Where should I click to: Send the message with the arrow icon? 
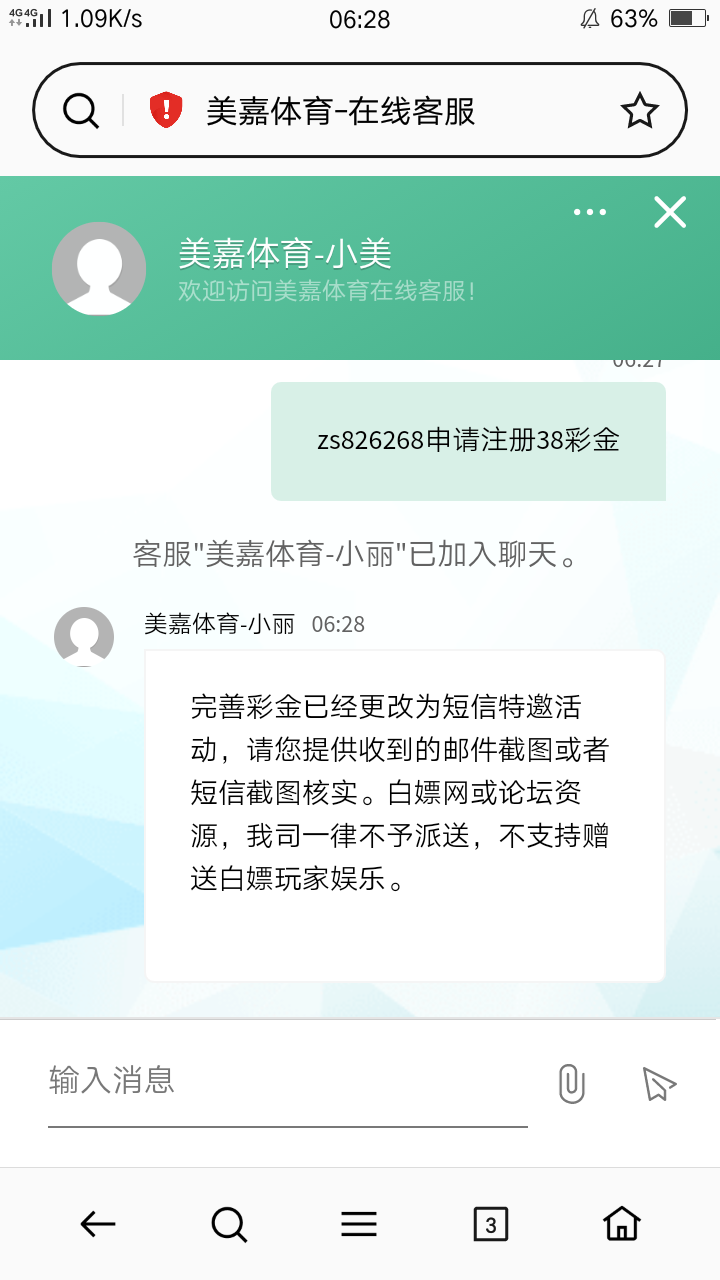click(x=658, y=1084)
